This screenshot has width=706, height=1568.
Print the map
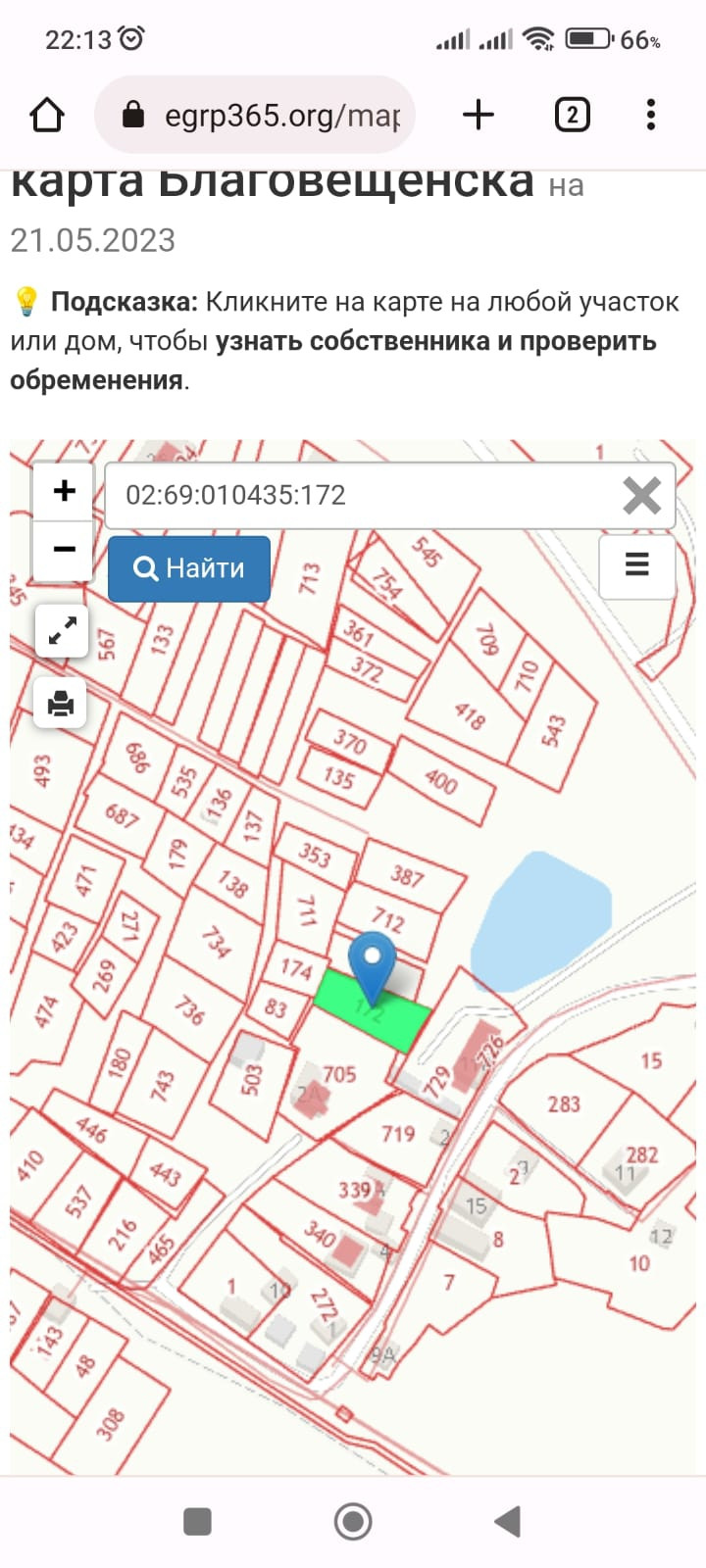[x=61, y=704]
